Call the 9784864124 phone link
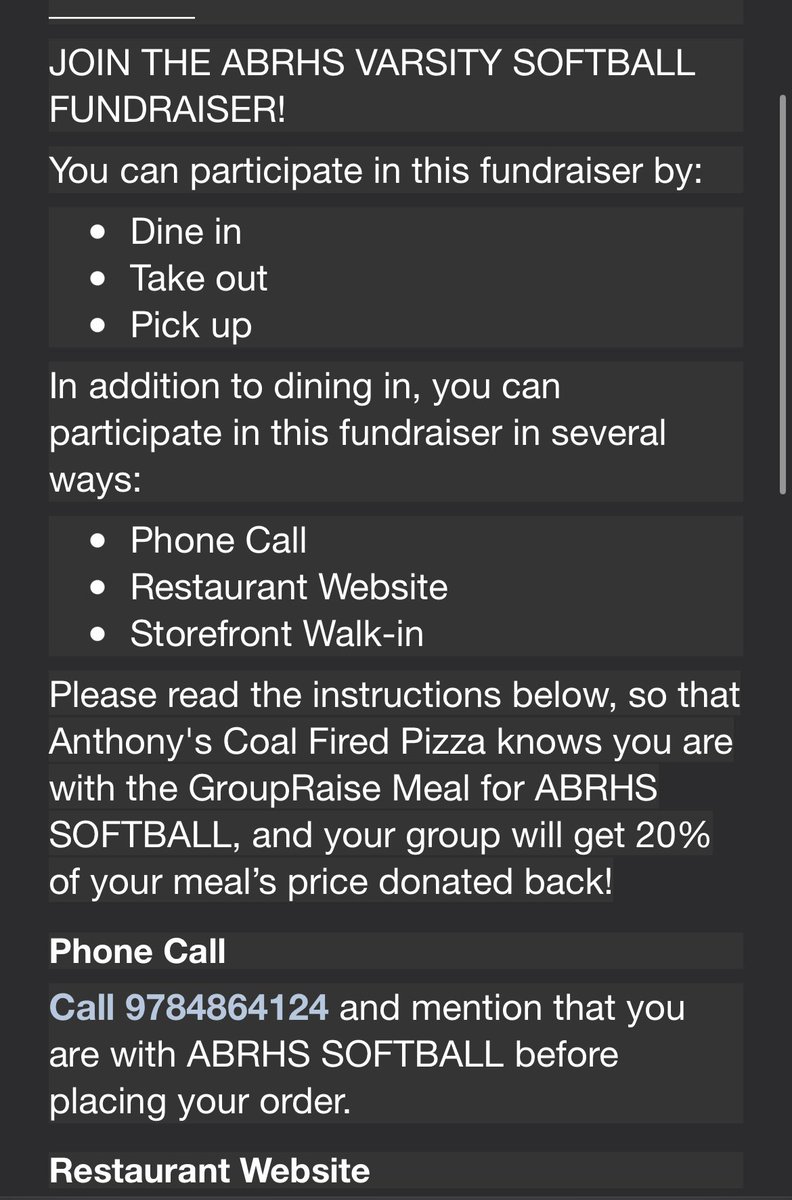 [x=189, y=1007]
